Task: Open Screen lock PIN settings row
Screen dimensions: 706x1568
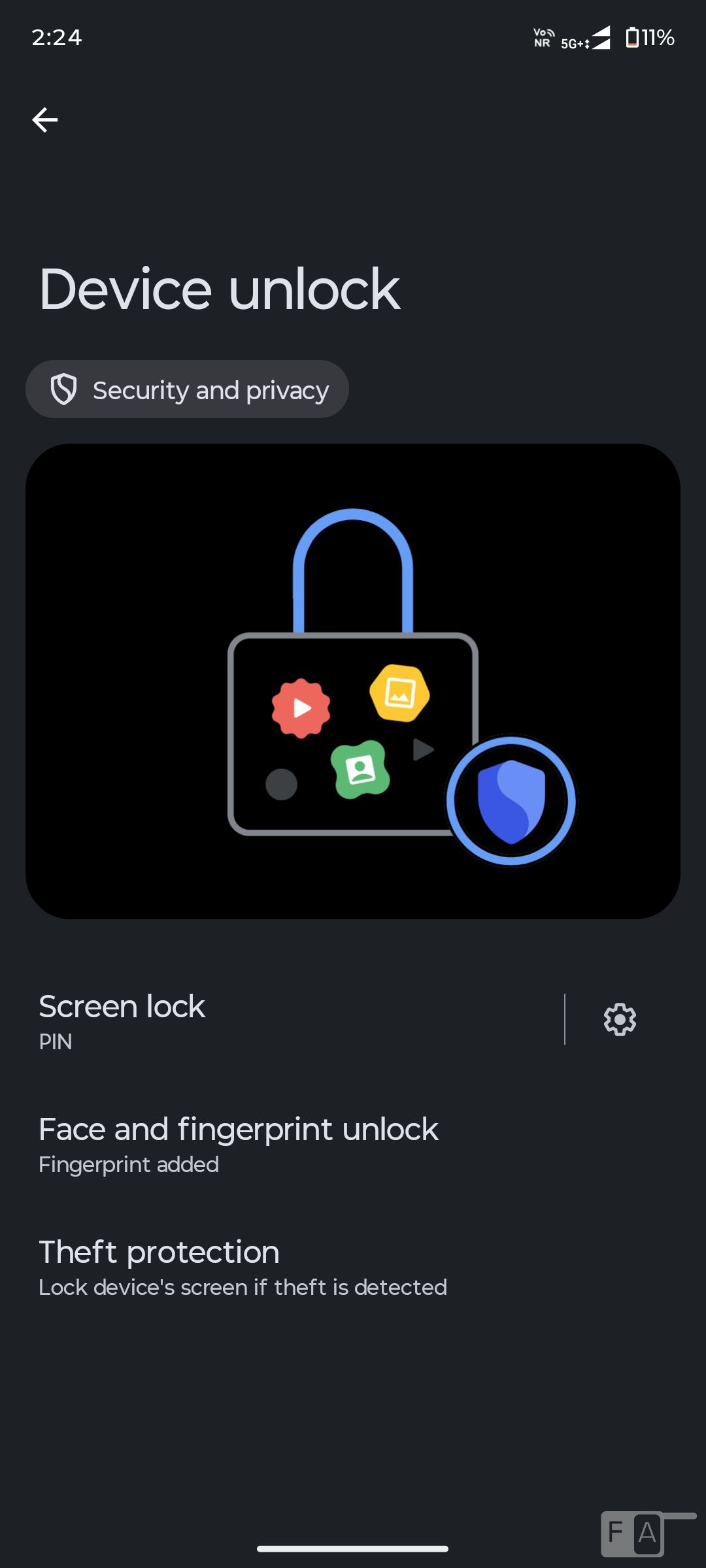Action: 261,1021
